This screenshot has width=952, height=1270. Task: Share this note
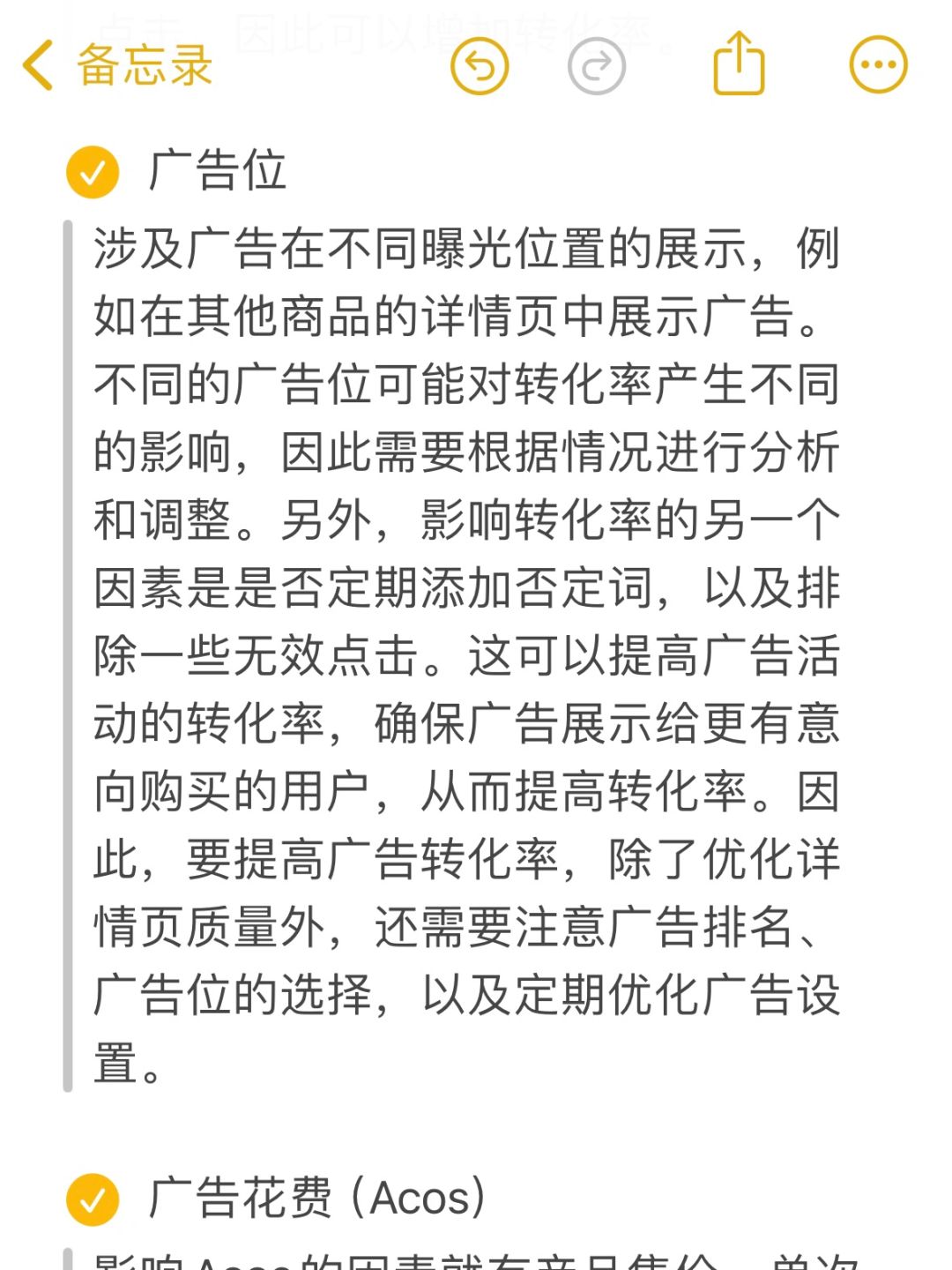738,63
